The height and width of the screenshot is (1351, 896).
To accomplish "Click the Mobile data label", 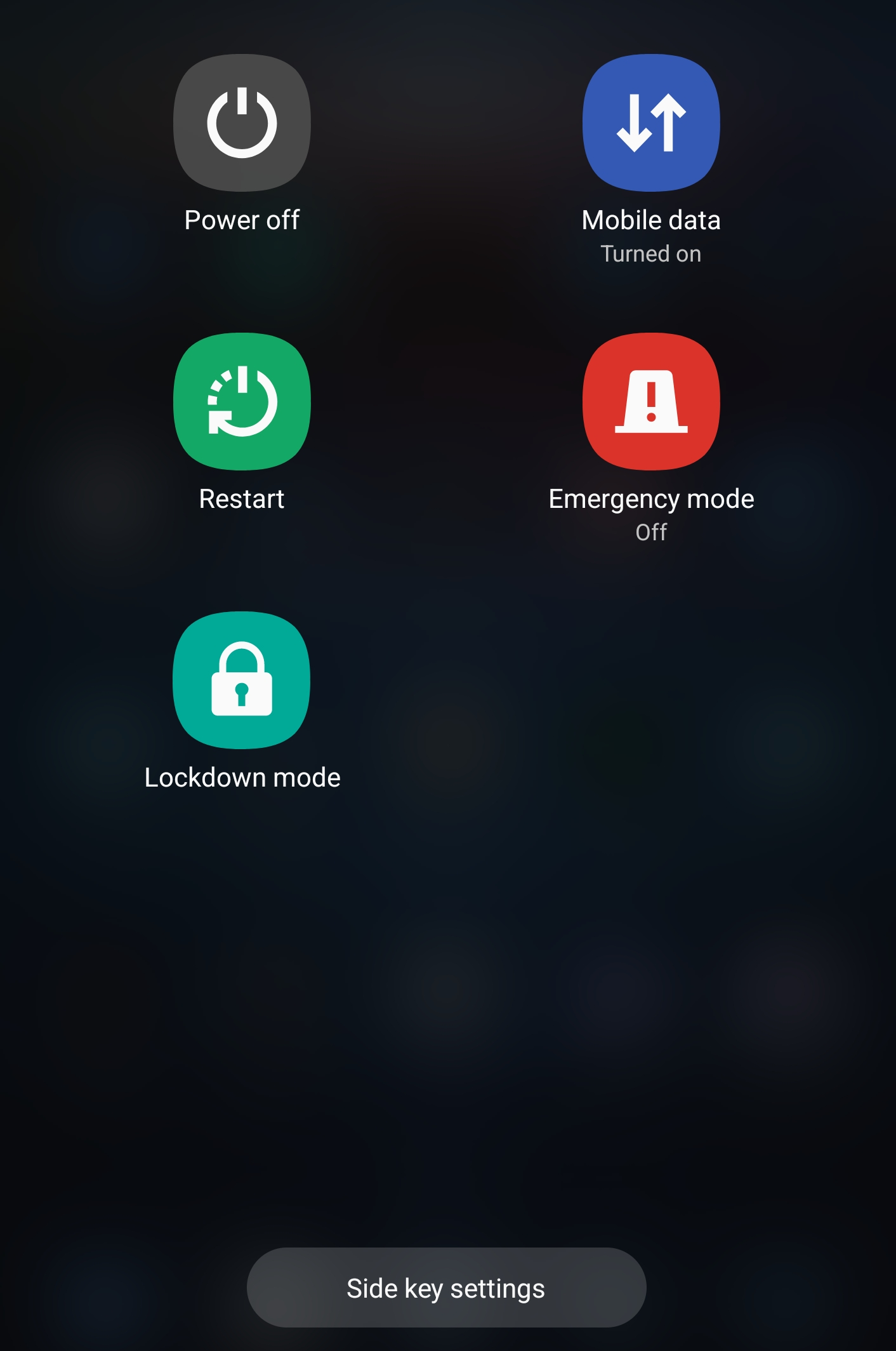I will coord(650,220).
